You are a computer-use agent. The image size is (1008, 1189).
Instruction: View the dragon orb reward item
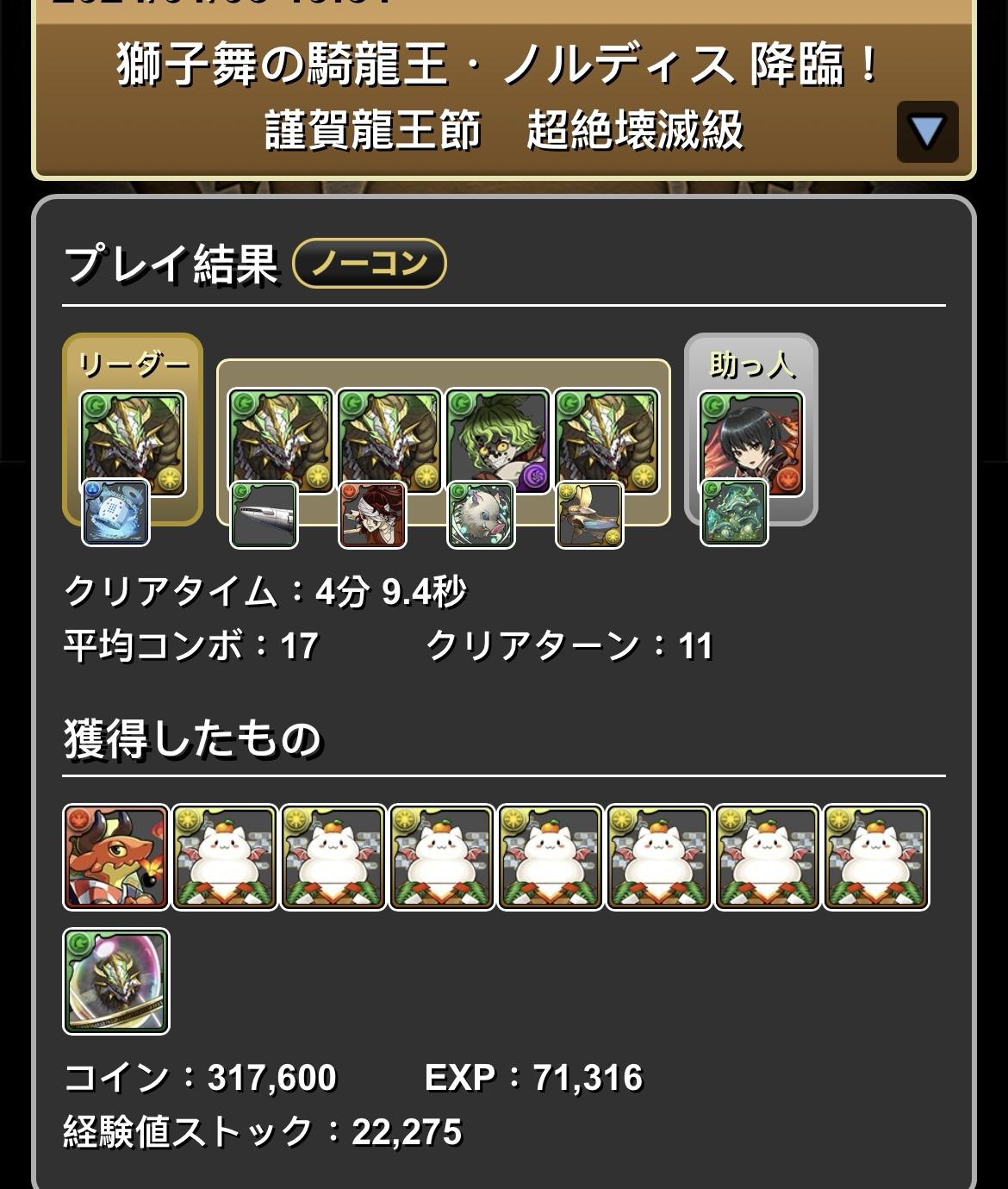(x=116, y=980)
